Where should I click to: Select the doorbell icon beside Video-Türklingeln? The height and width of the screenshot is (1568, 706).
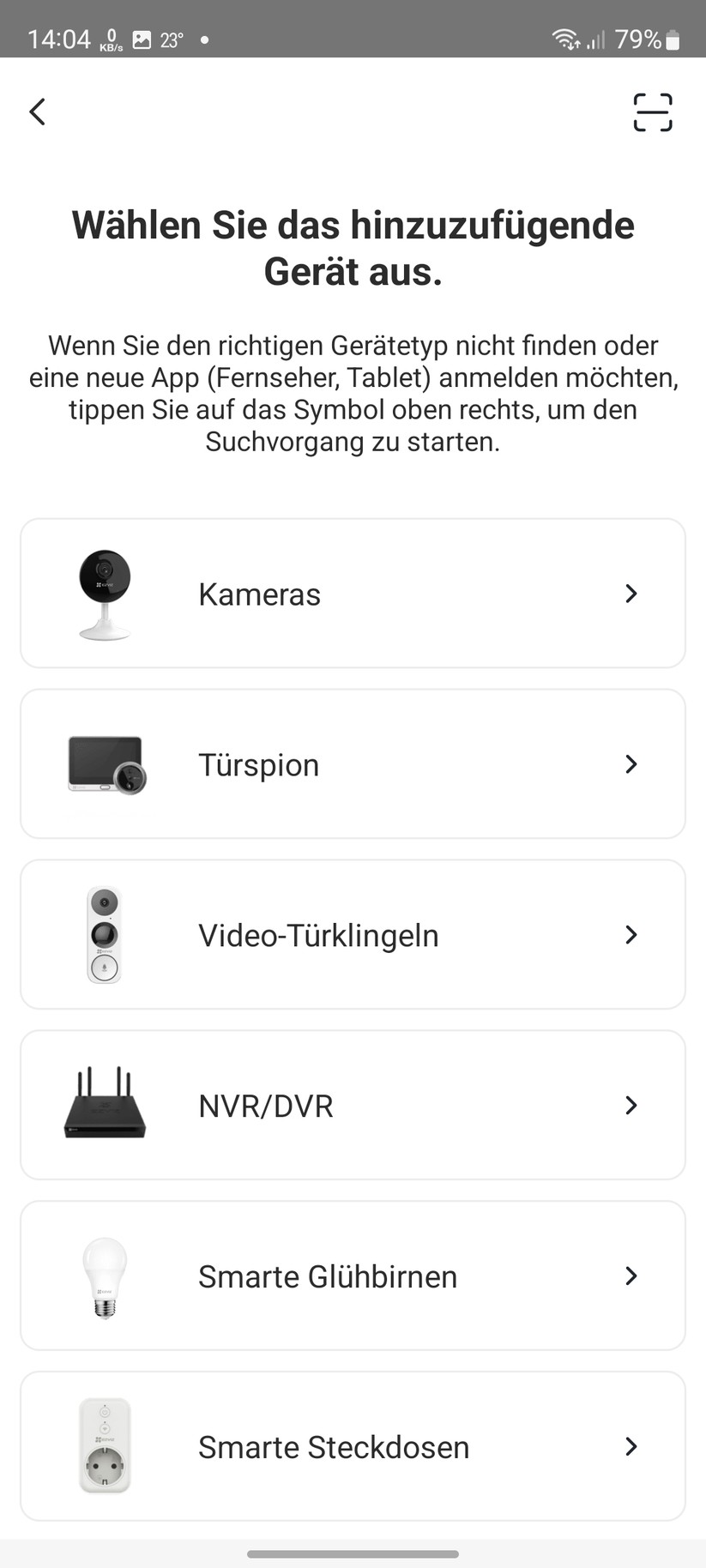point(105,934)
